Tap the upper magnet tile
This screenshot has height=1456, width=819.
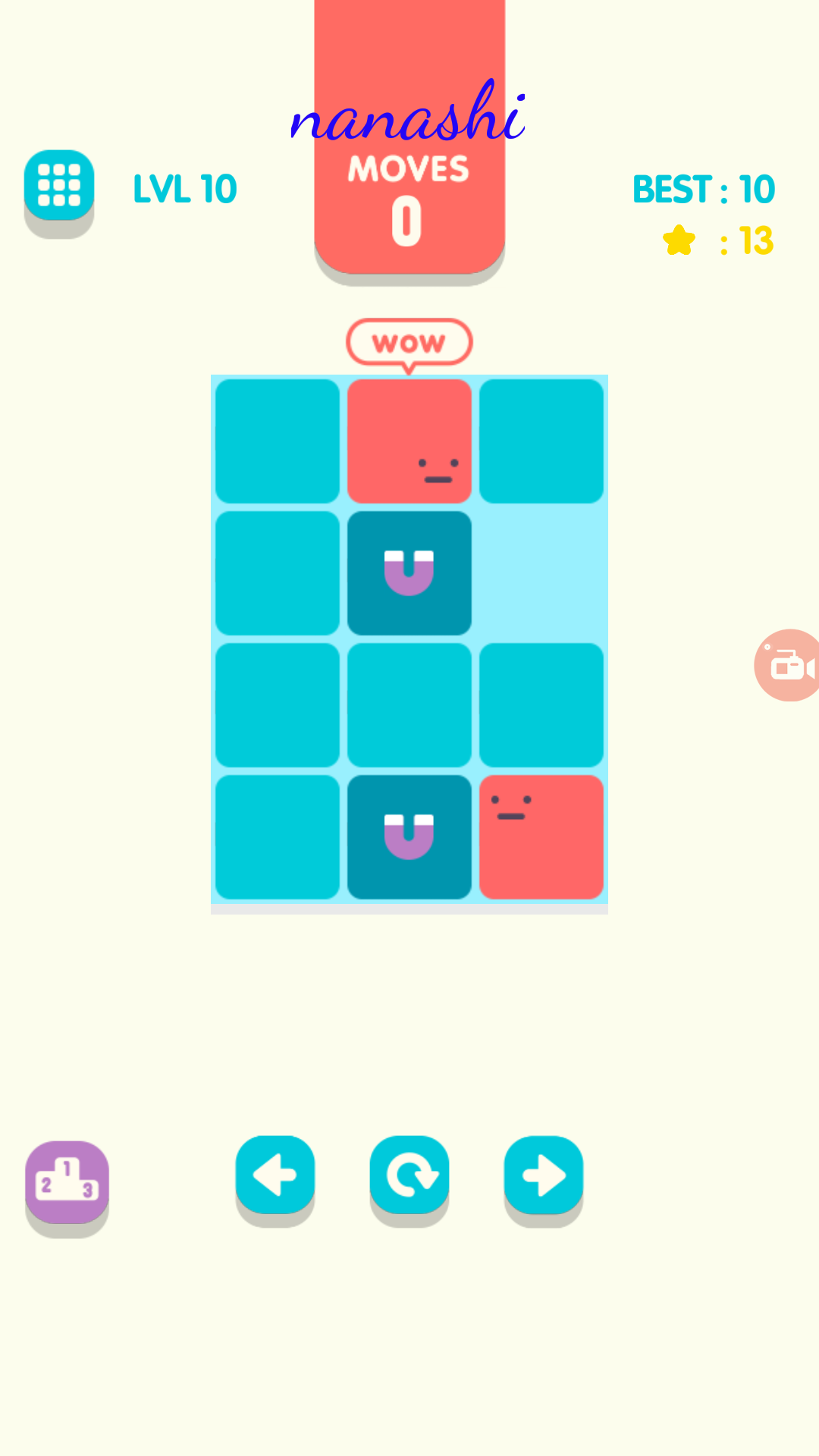(x=409, y=573)
